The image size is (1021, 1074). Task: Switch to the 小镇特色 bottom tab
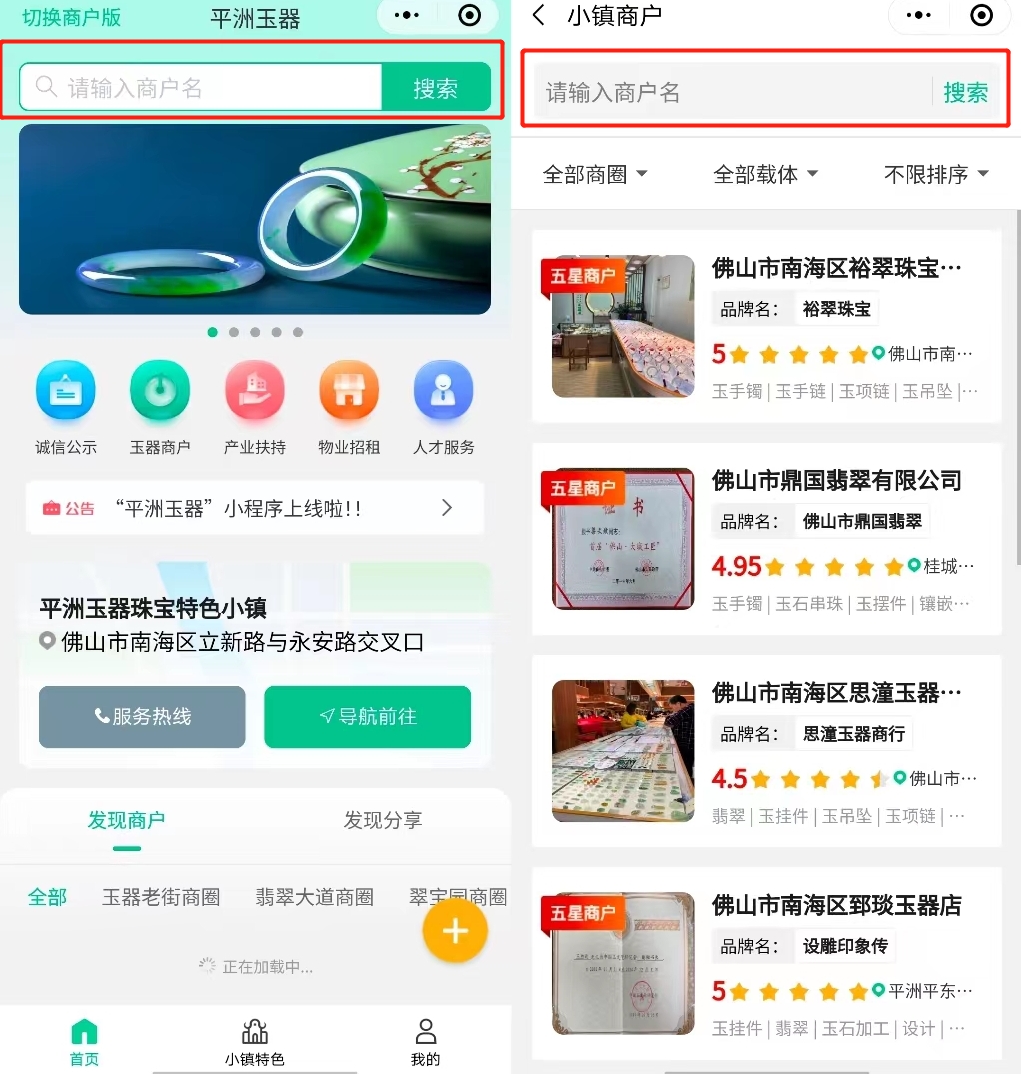coord(255,1042)
